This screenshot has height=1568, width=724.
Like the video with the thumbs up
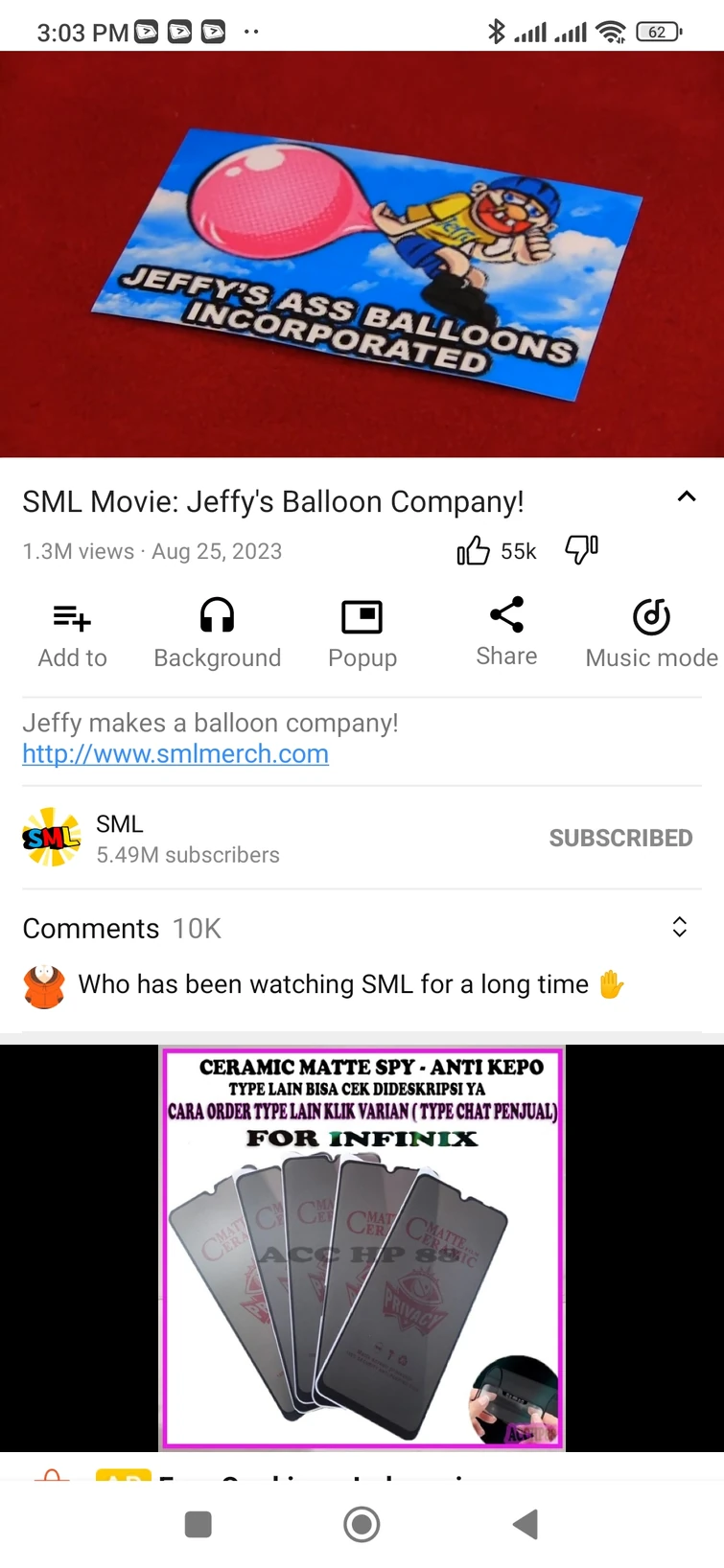[475, 550]
